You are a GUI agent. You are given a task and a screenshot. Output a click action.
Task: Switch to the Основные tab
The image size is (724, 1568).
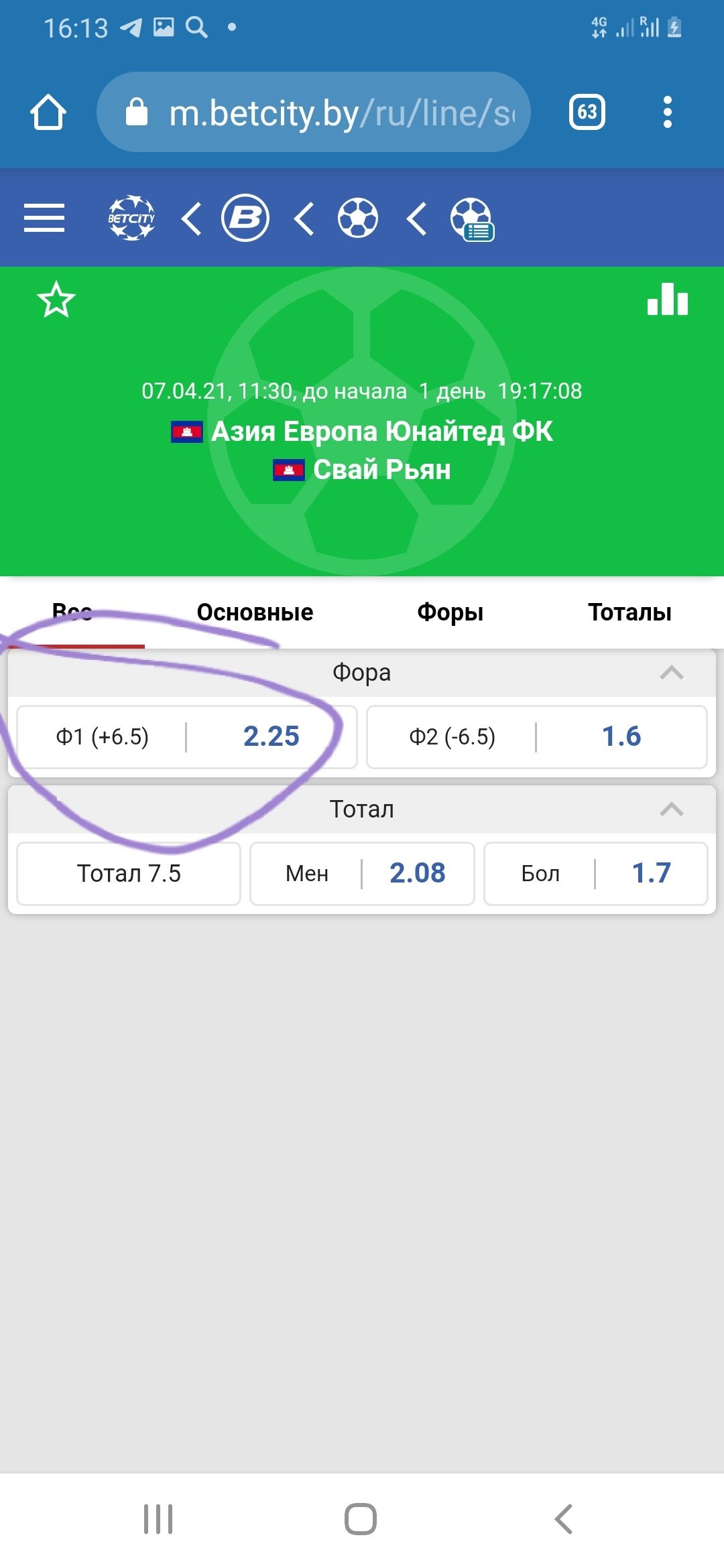pyautogui.click(x=255, y=612)
